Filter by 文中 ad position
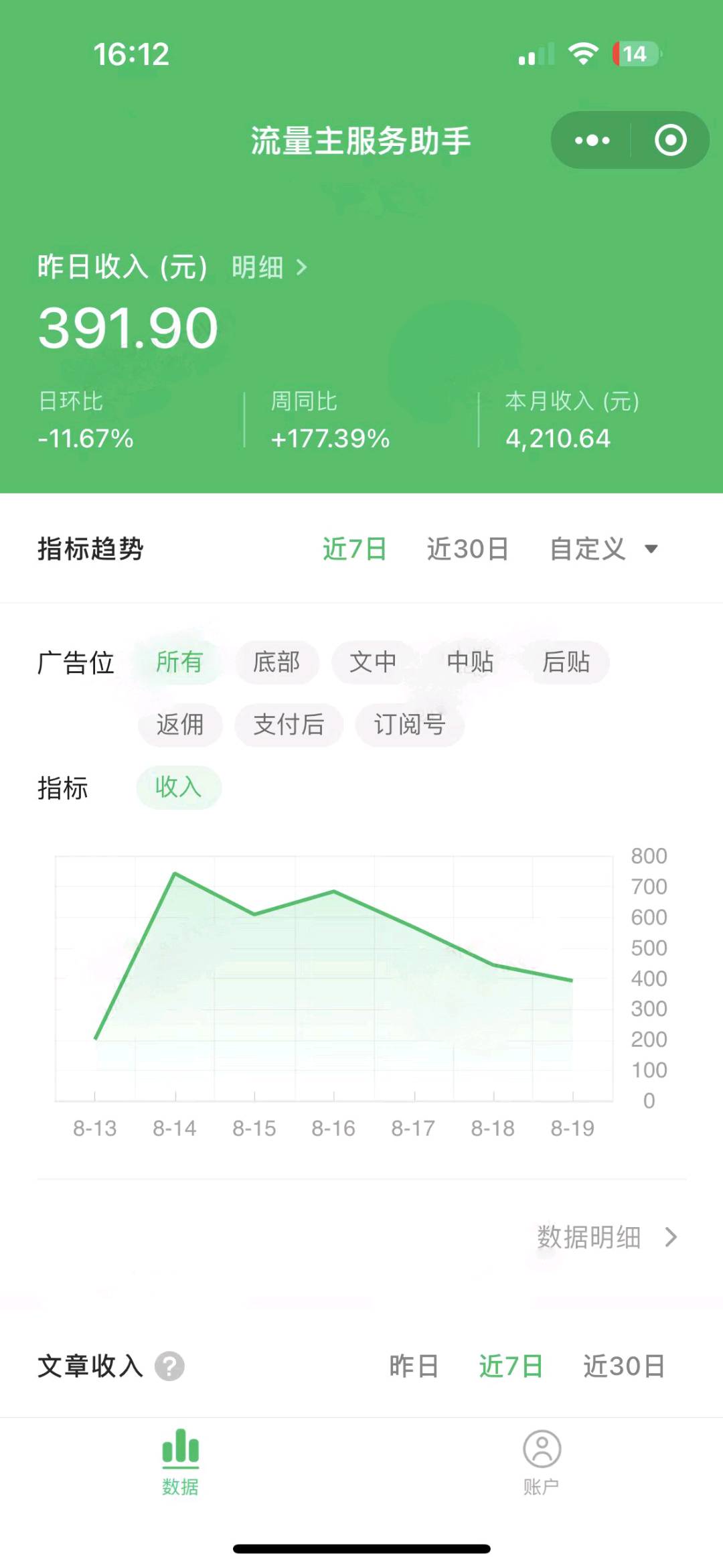 pos(373,662)
